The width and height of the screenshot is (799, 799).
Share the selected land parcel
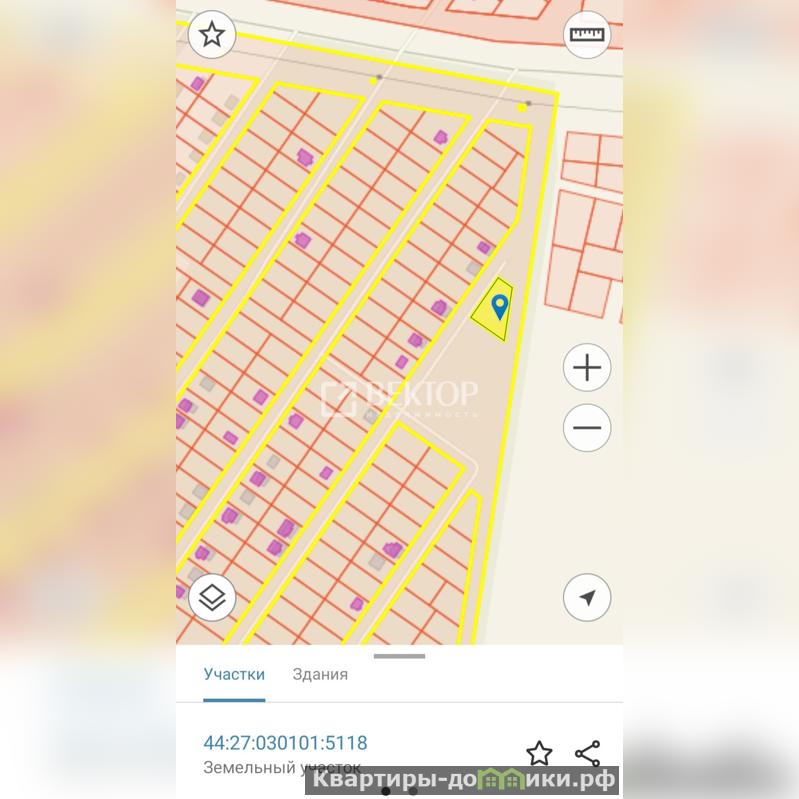coord(587,753)
